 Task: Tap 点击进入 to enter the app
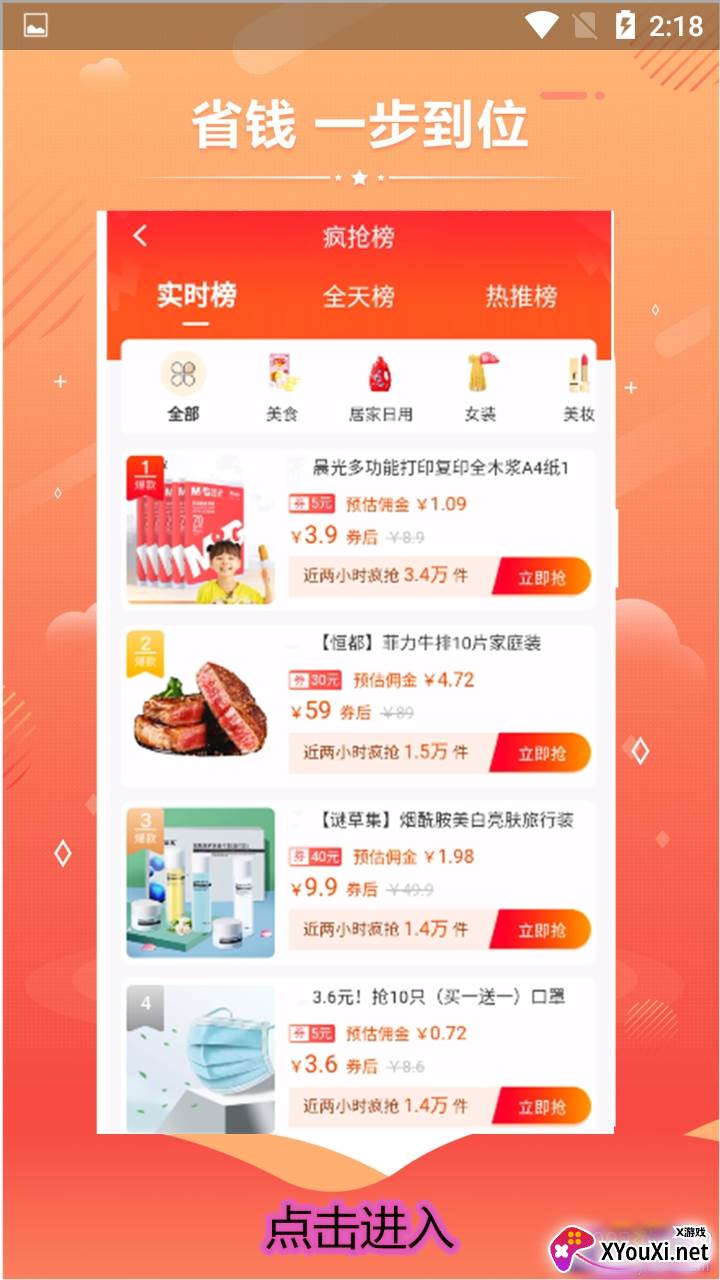360,1228
